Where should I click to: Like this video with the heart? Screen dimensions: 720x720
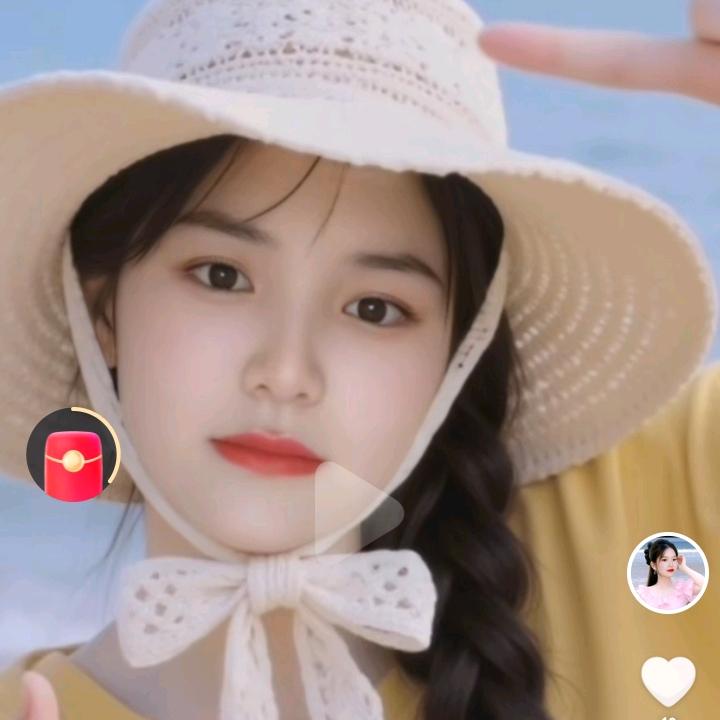click(668, 681)
